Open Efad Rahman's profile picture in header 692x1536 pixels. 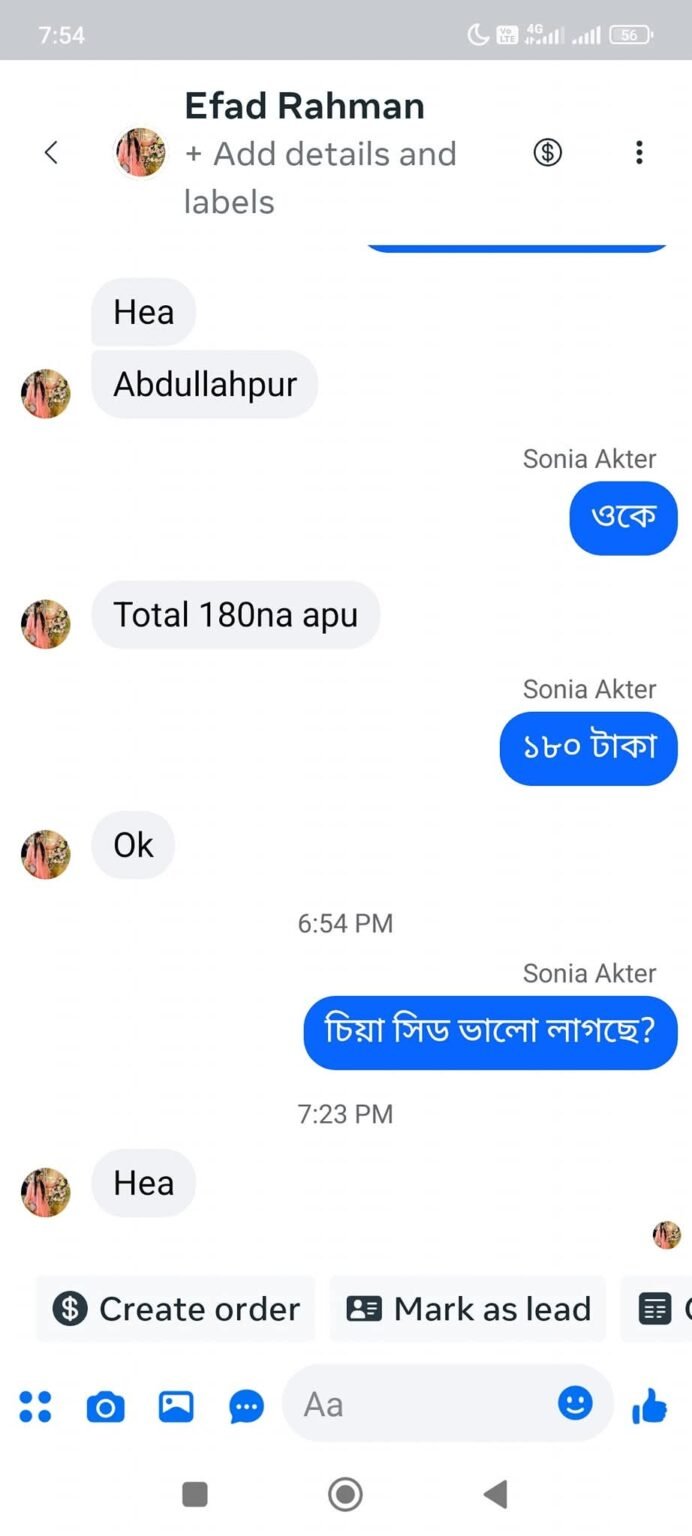click(141, 153)
